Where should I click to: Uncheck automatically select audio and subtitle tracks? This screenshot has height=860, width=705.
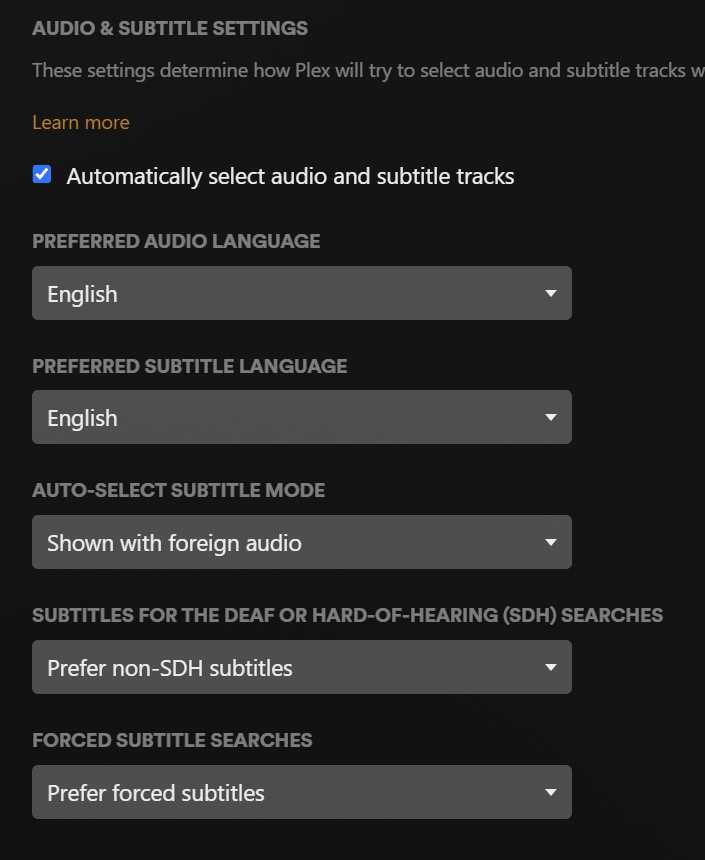click(x=42, y=175)
